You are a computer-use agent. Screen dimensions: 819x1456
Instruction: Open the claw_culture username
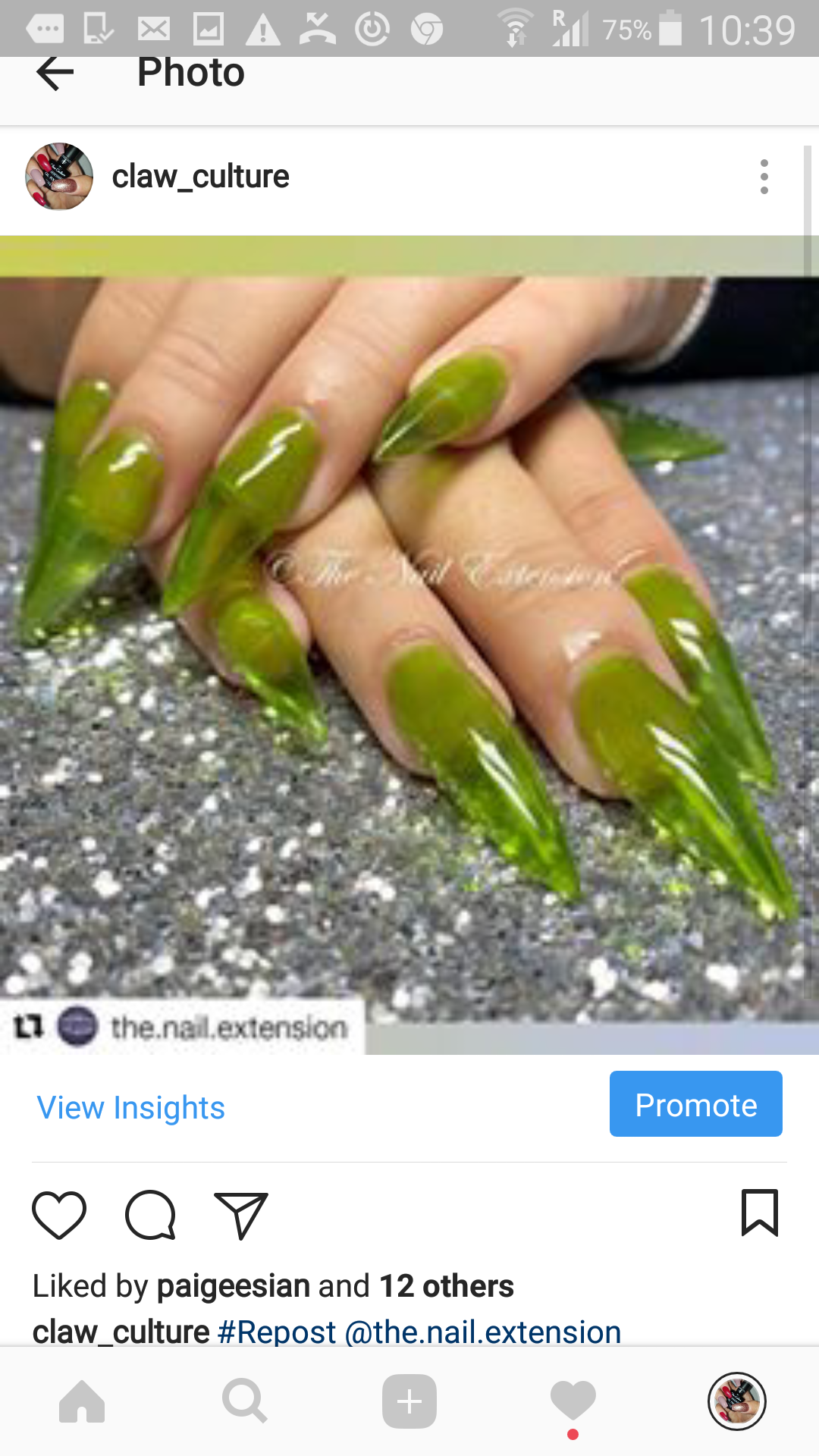pyautogui.click(x=200, y=176)
